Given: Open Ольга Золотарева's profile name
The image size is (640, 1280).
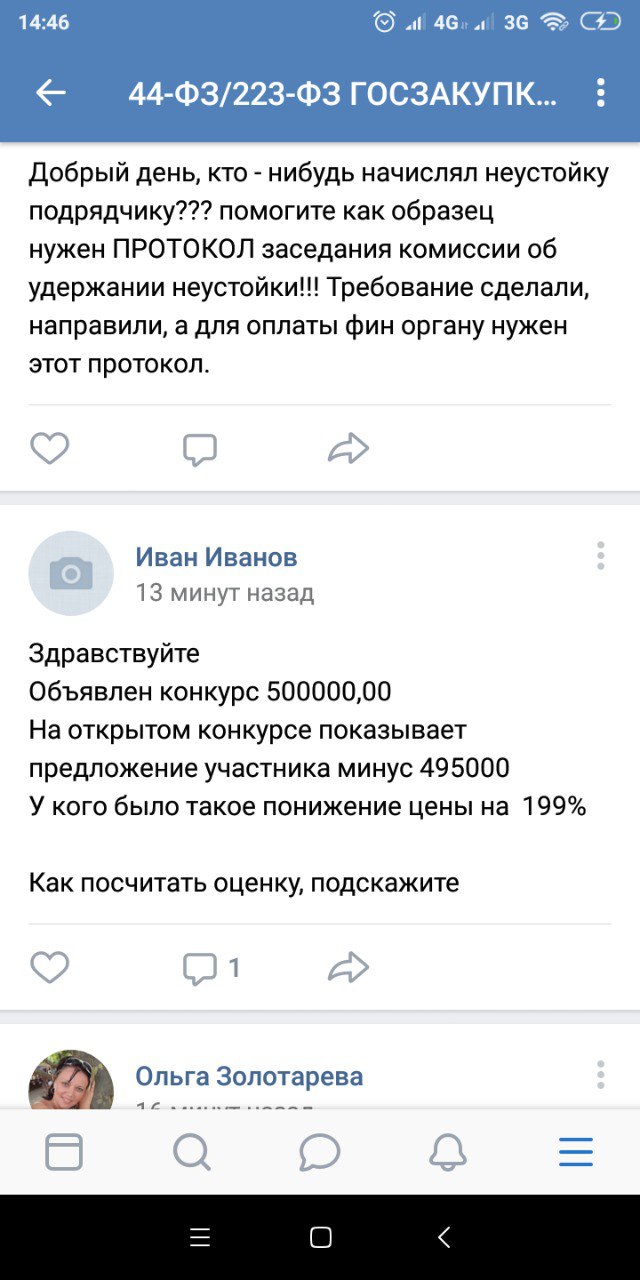Looking at the screenshot, I should pyautogui.click(x=249, y=1076).
